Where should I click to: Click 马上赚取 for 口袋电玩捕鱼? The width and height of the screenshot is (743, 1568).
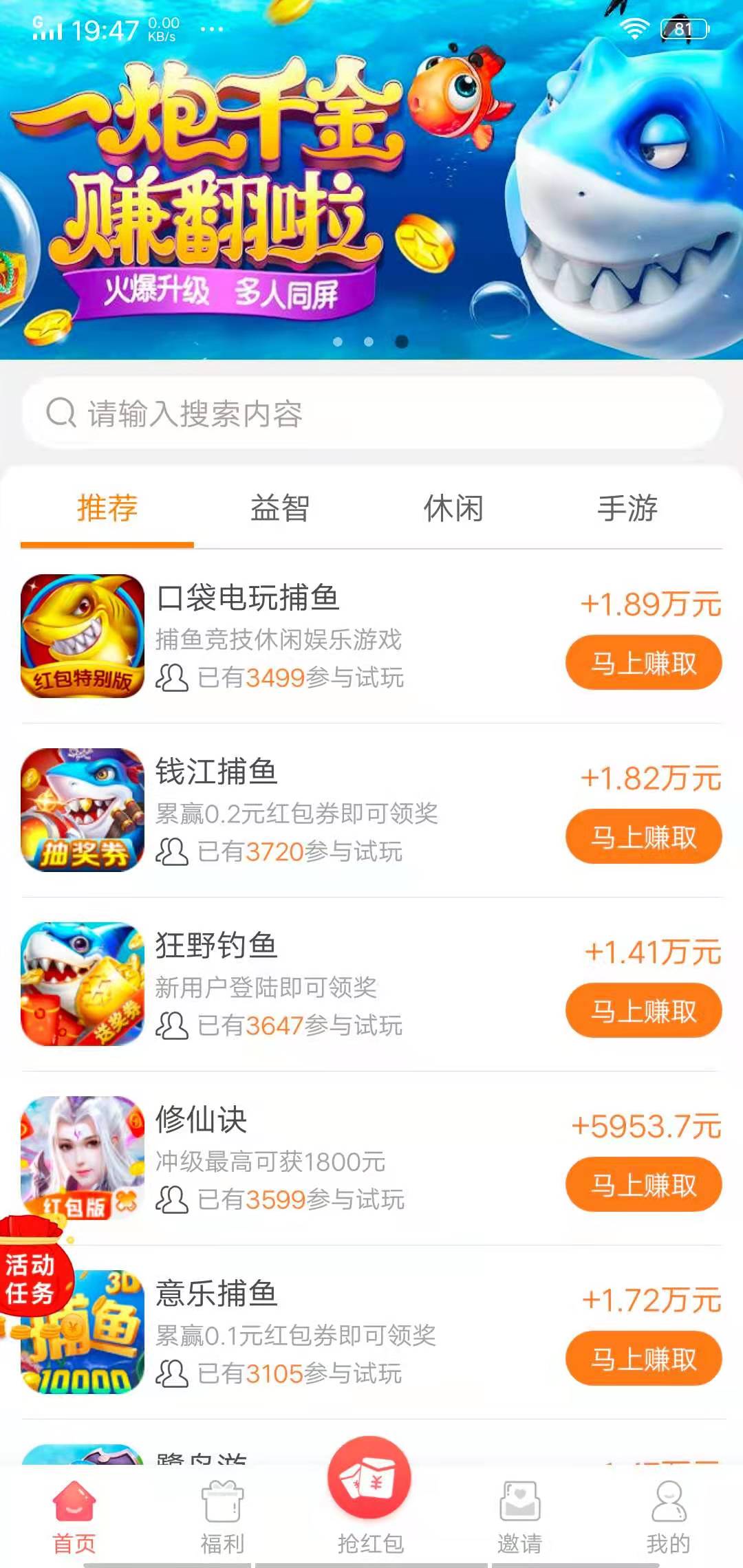(643, 663)
